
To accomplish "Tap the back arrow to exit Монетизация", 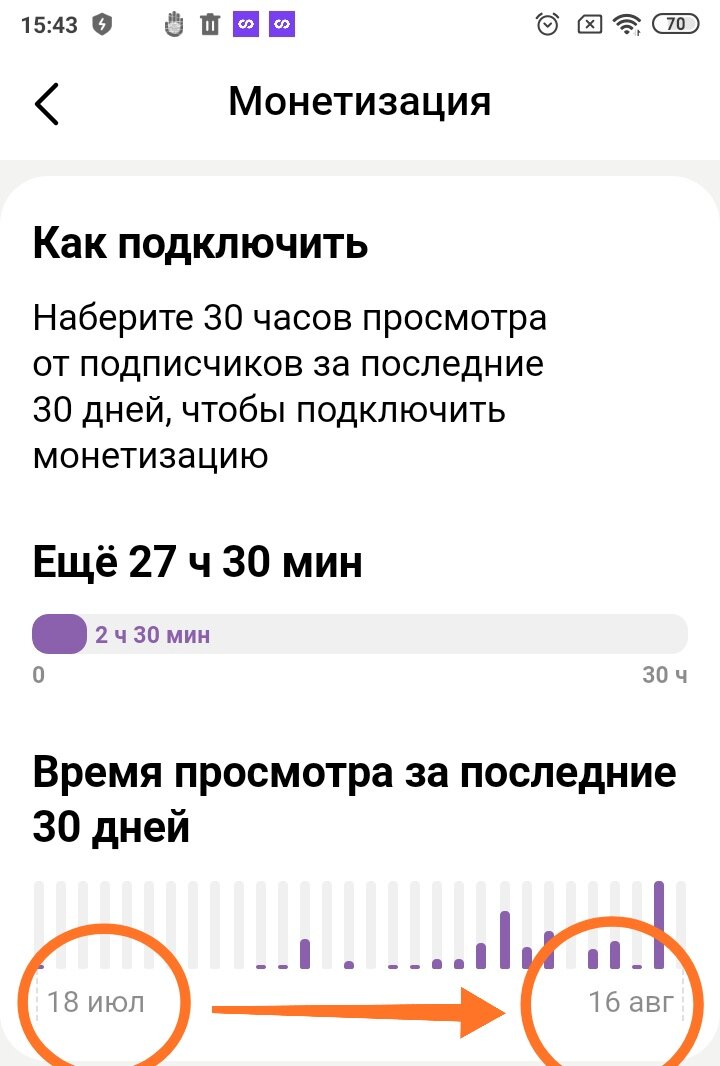I will [47, 101].
